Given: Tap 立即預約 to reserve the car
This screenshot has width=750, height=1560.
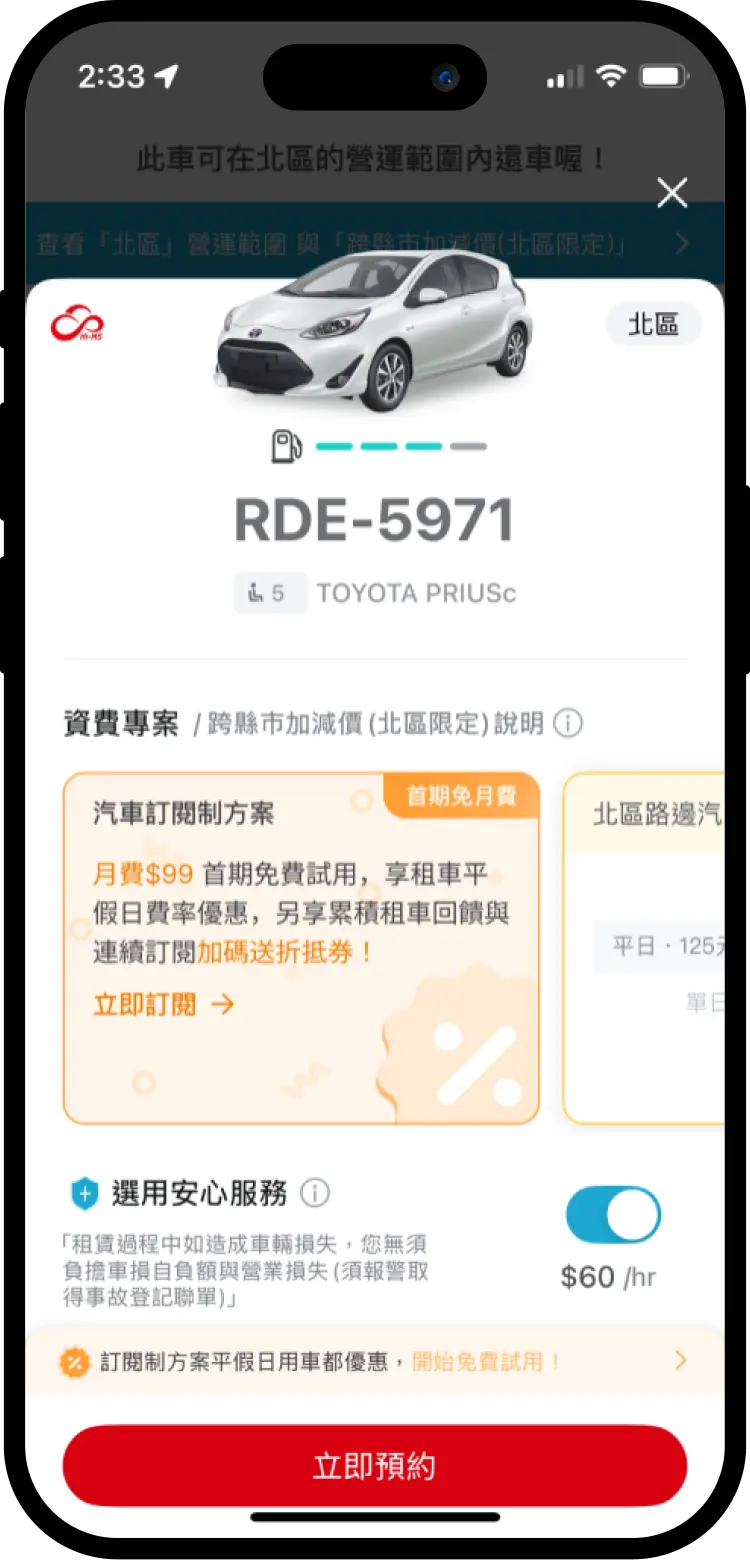Looking at the screenshot, I should tap(375, 1466).
